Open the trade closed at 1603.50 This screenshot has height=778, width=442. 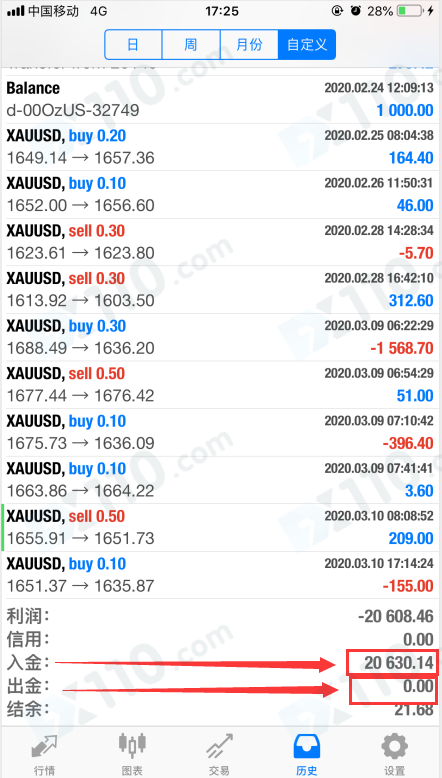tap(221, 290)
